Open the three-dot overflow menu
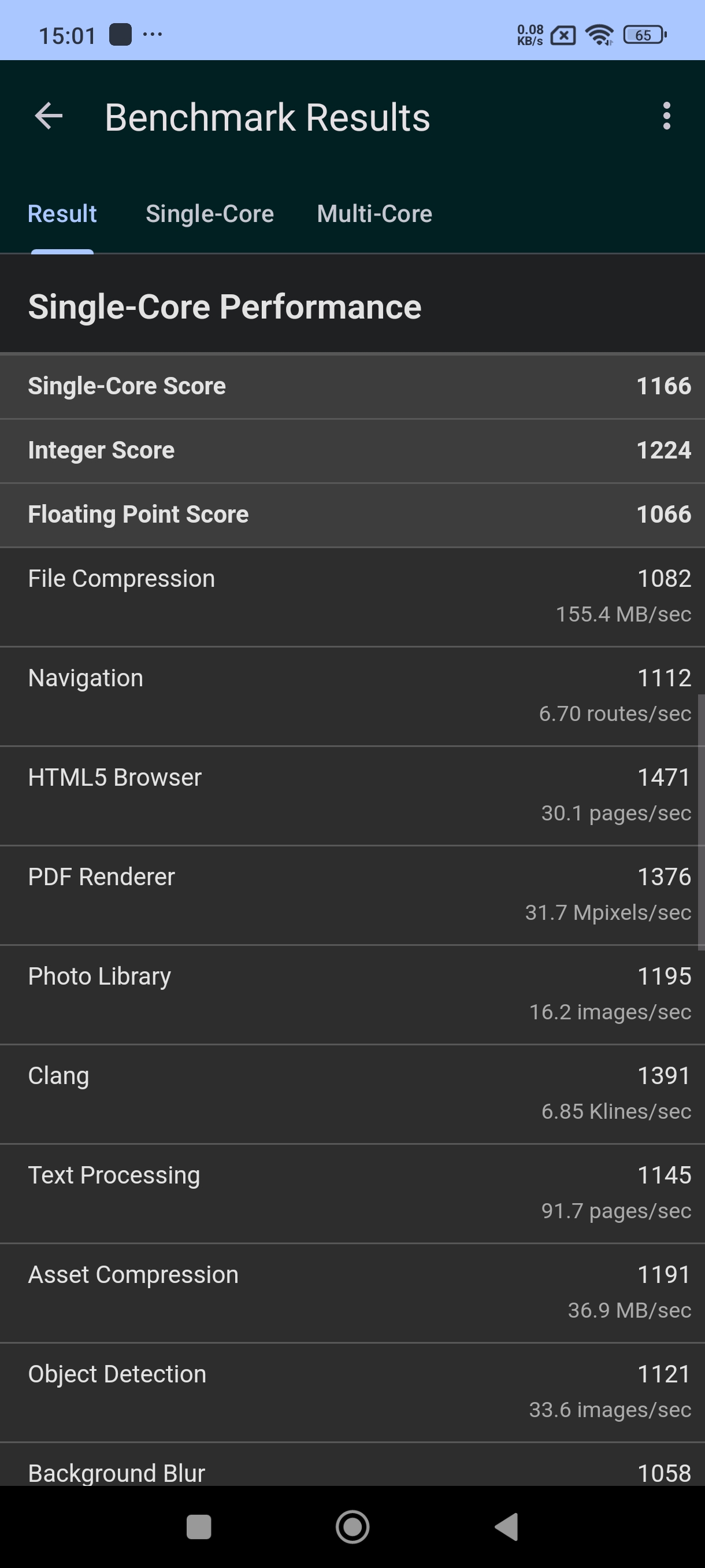 (667, 116)
